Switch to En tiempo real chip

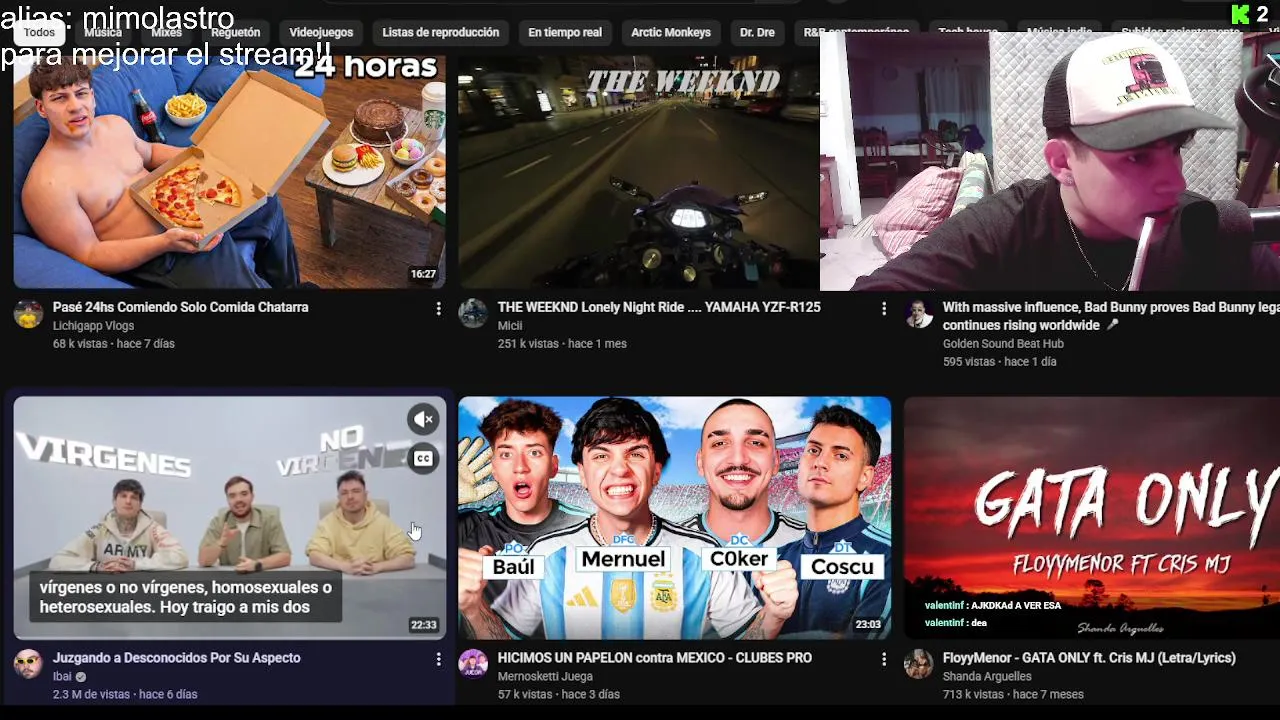tap(565, 32)
